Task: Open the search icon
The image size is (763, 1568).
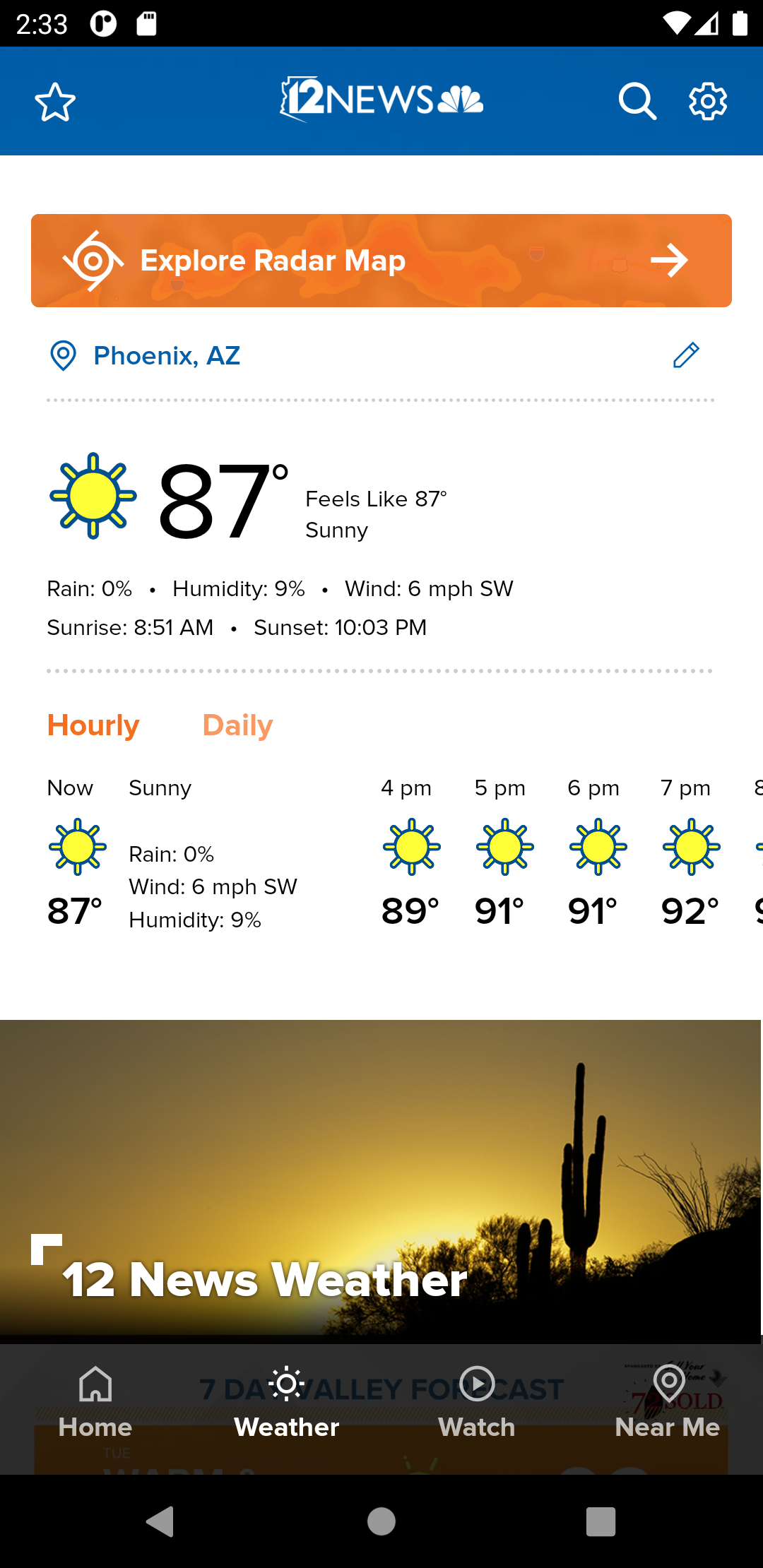Action: (x=637, y=102)
